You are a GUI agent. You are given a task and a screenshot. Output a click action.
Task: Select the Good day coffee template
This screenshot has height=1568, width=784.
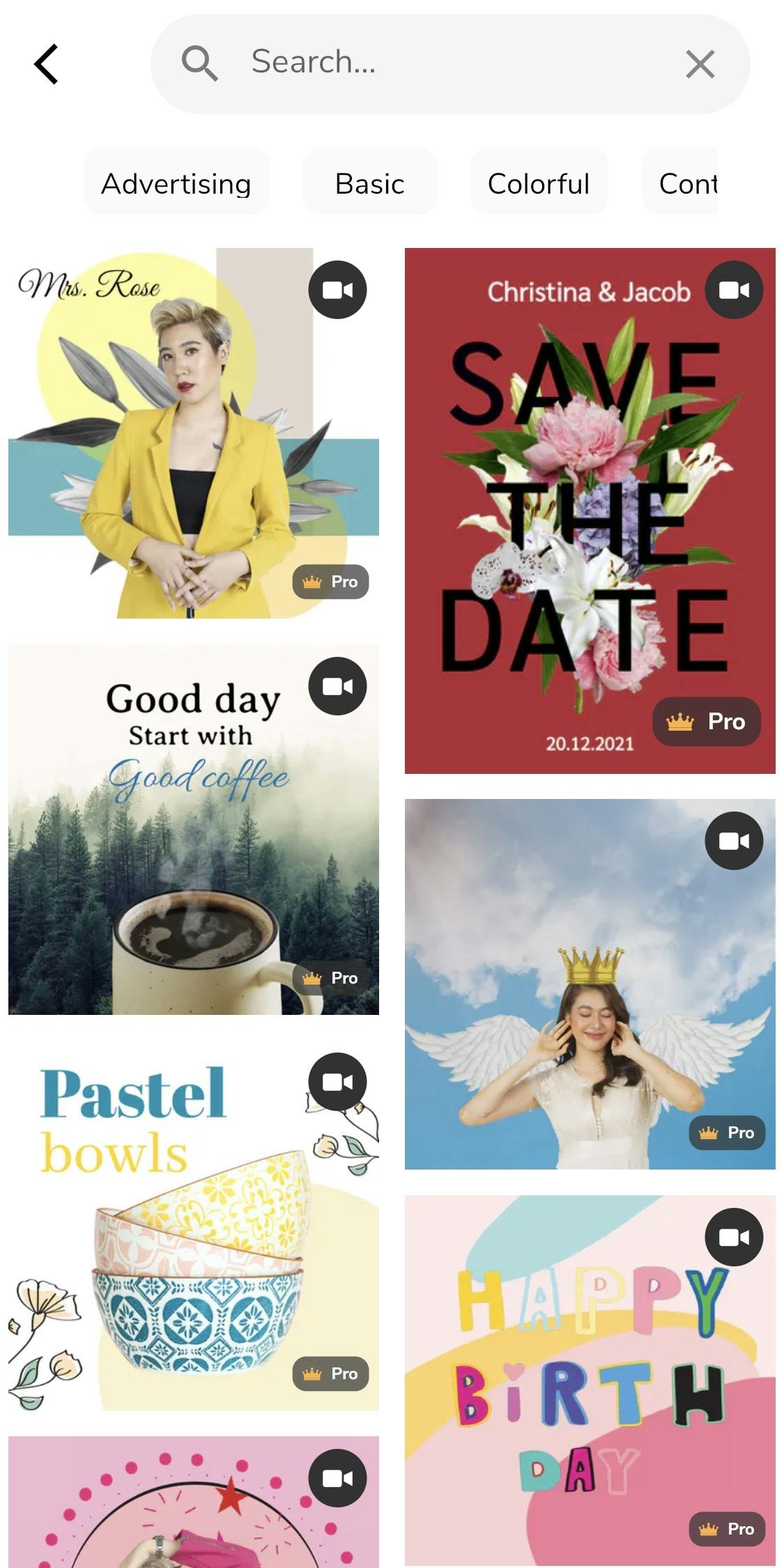click(193, 829)
